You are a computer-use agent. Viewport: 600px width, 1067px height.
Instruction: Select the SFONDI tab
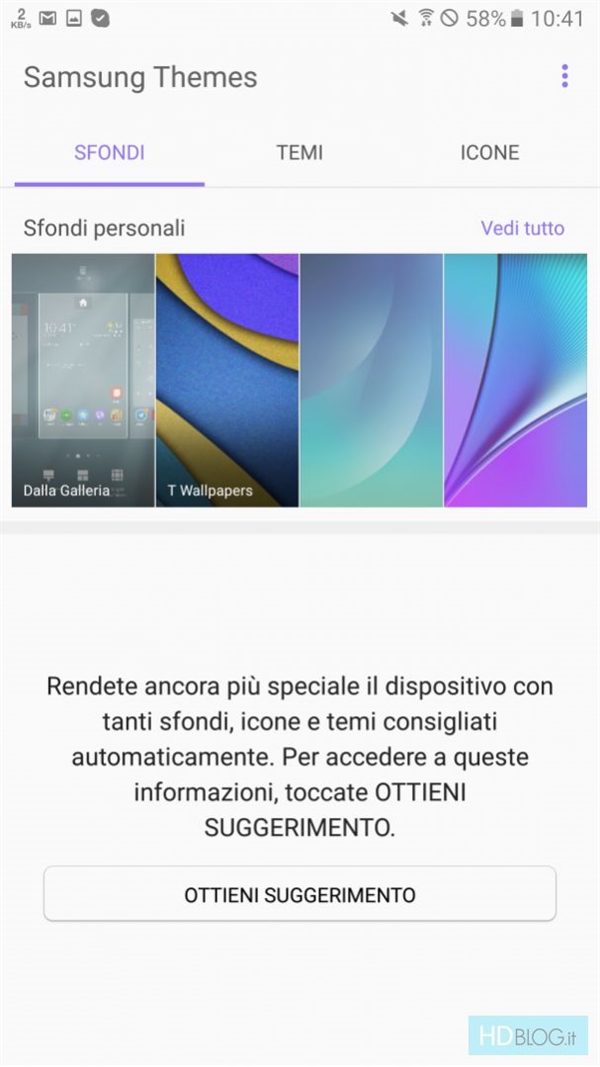[x=109, y=153]
